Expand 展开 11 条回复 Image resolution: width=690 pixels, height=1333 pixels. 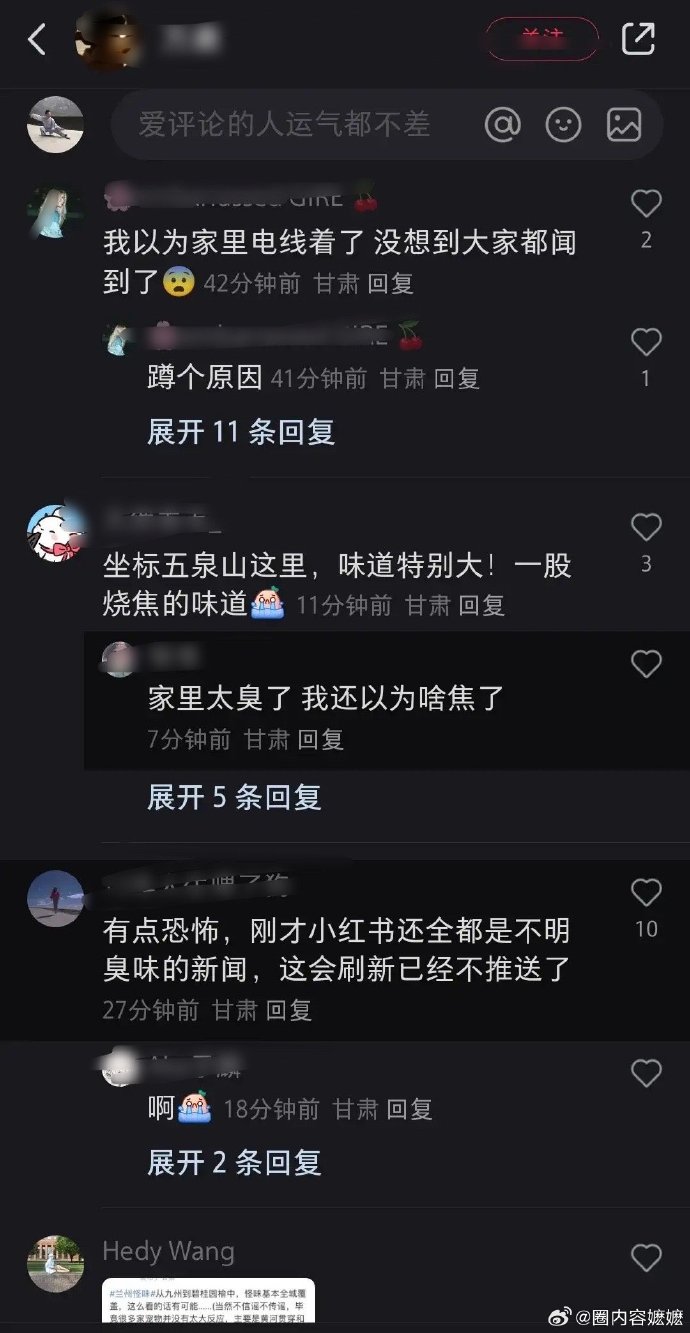tap(240, 432)
